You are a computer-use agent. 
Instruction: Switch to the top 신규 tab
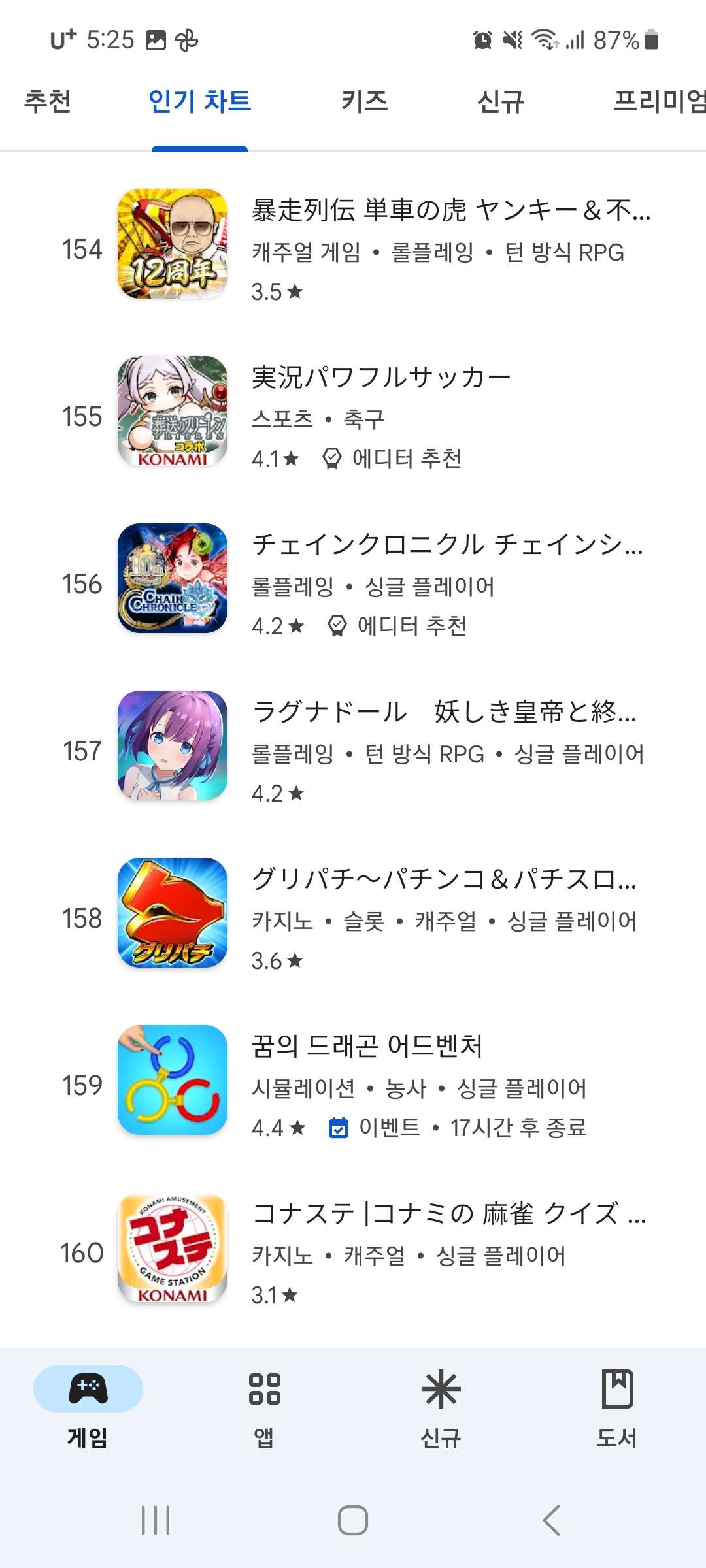[501, 101]
